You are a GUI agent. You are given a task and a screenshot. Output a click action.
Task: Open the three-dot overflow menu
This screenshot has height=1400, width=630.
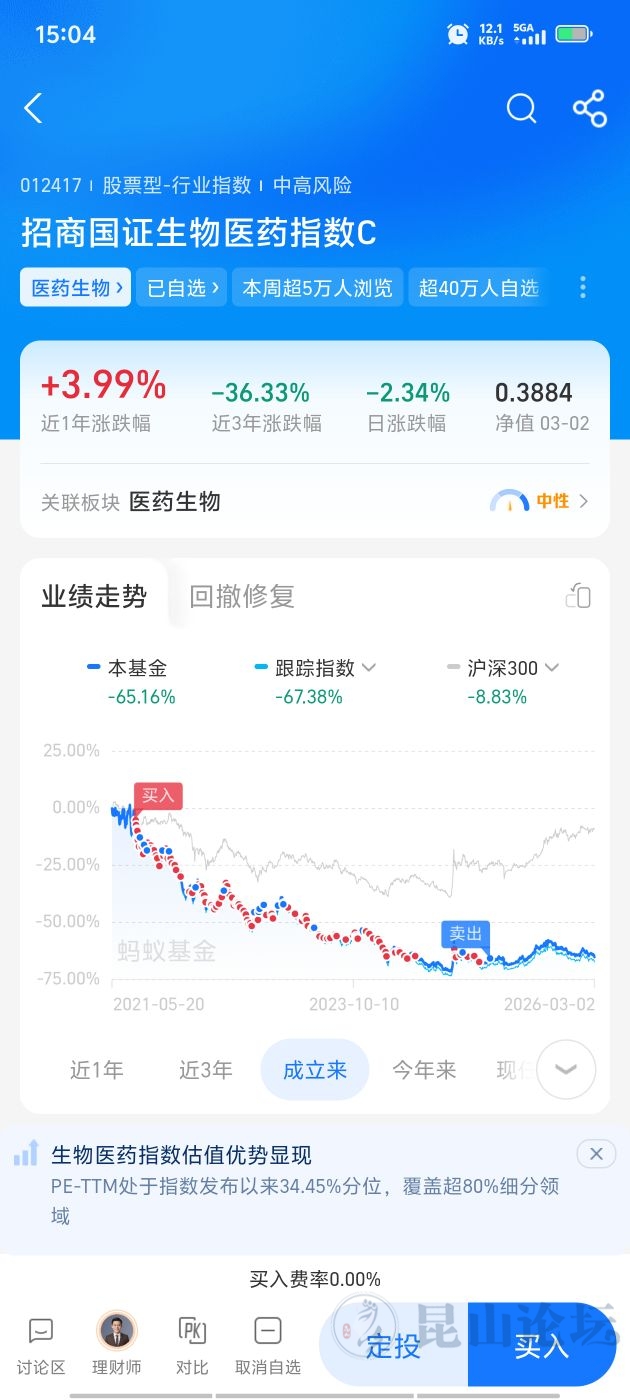(583, 288)
